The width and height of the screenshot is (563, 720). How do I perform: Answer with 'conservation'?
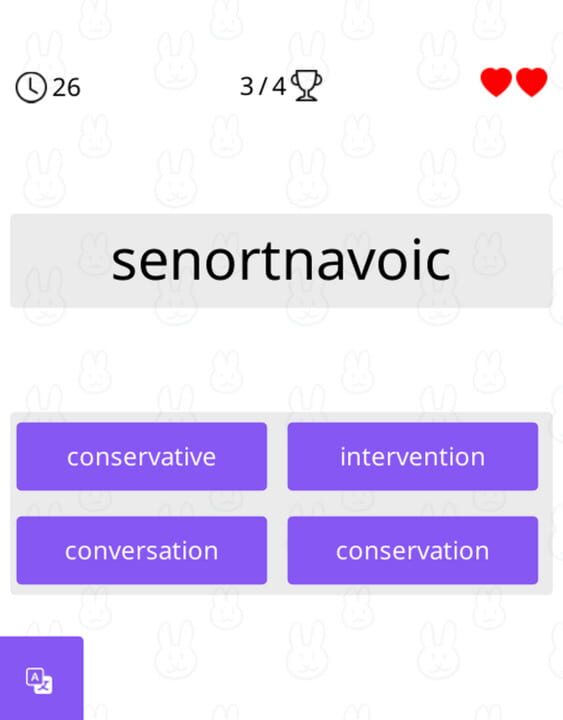(x=412, y=550)
